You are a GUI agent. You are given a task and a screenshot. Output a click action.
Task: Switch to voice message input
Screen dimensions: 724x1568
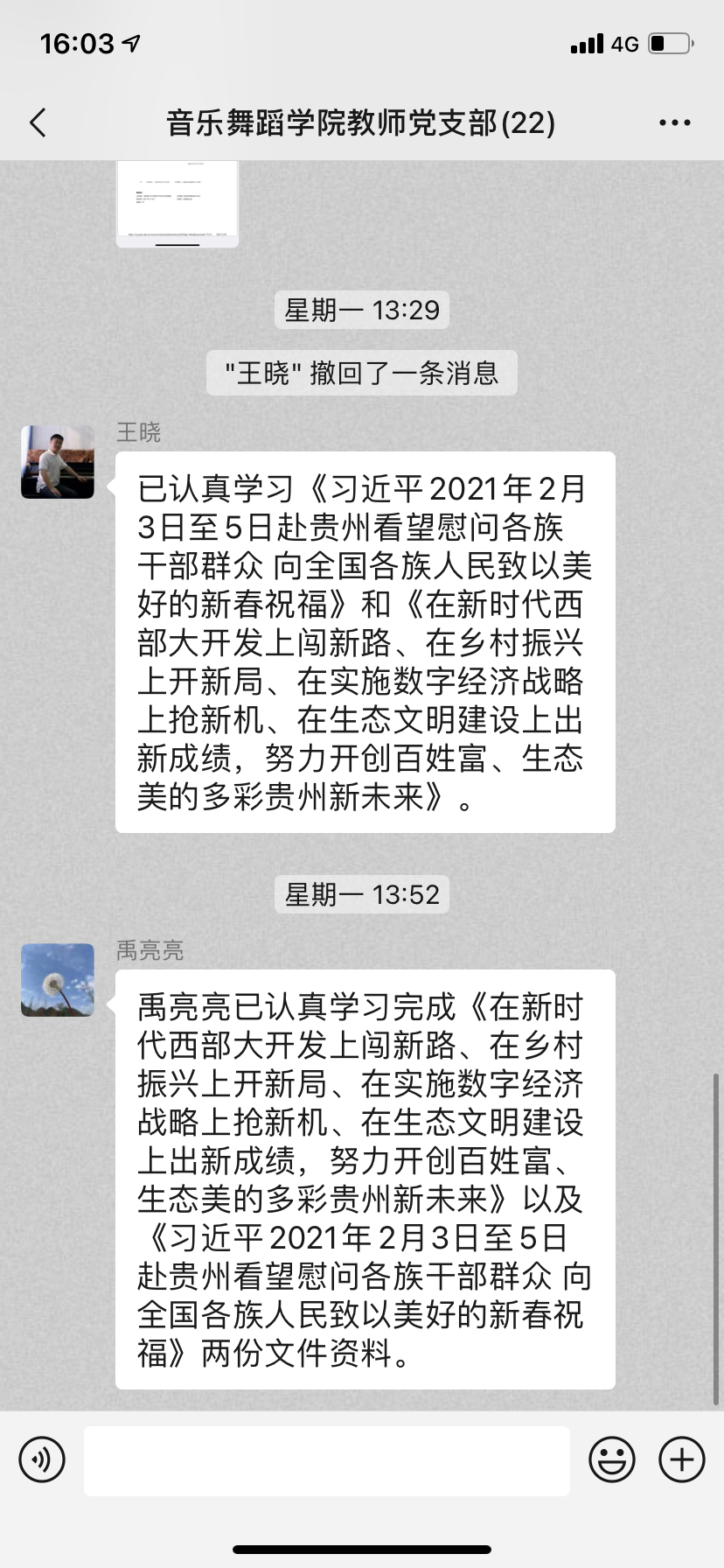(42, 1459)
